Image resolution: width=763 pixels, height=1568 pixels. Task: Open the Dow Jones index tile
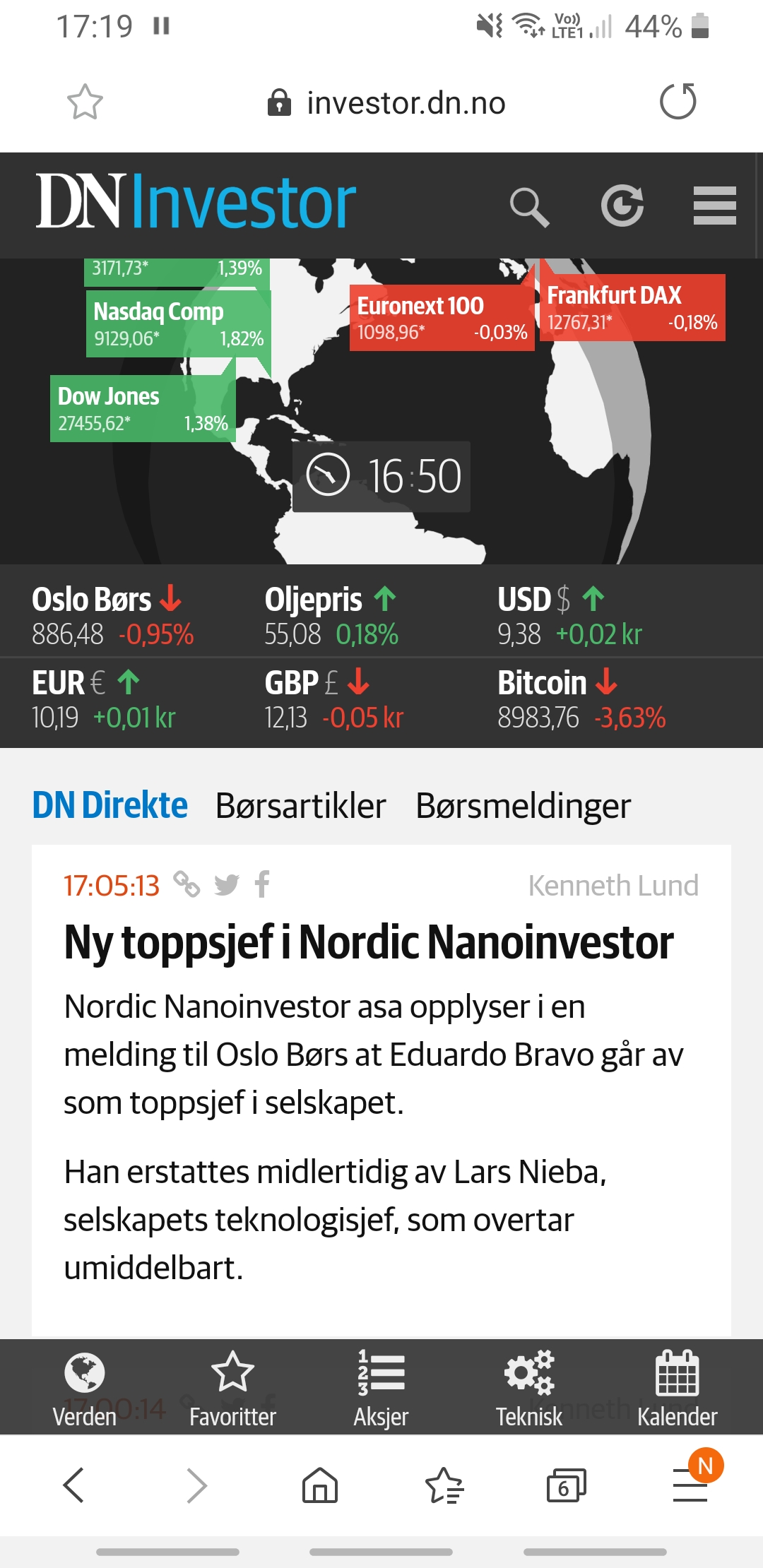tap(143, 408)
